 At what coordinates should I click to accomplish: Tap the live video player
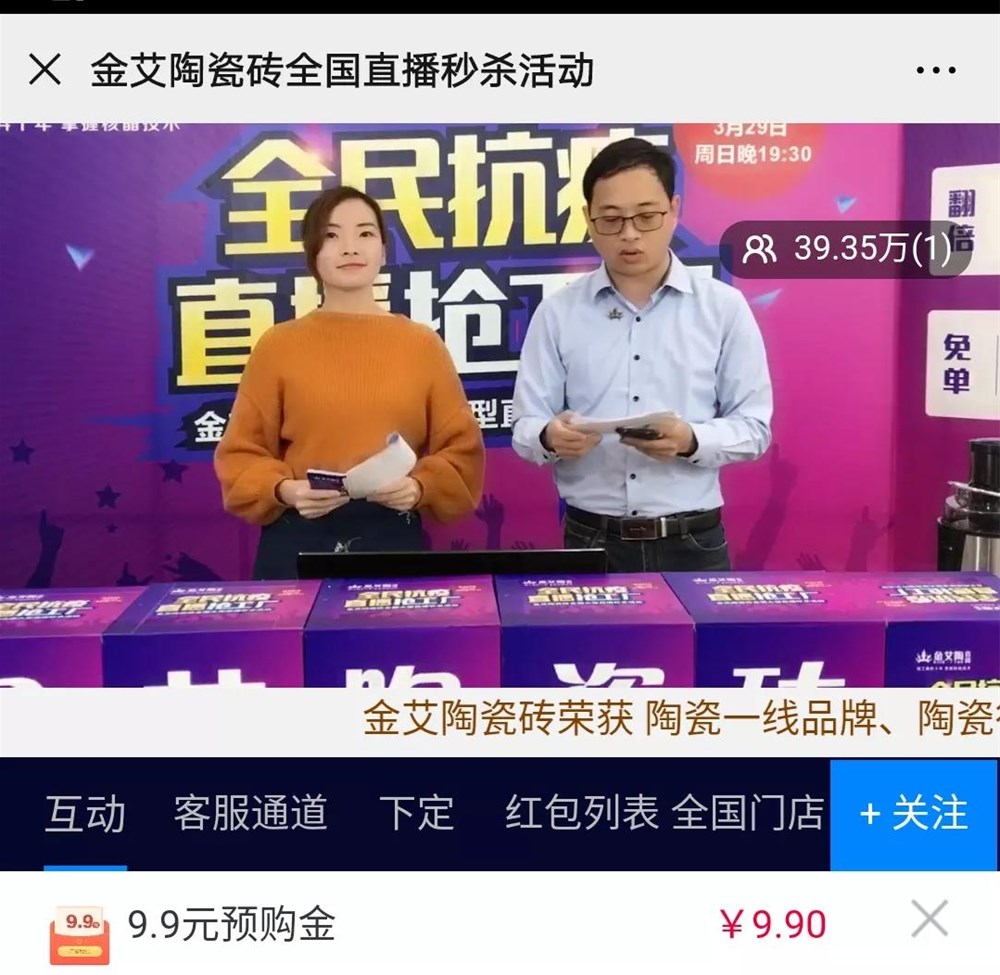click(x=500, y=400)
